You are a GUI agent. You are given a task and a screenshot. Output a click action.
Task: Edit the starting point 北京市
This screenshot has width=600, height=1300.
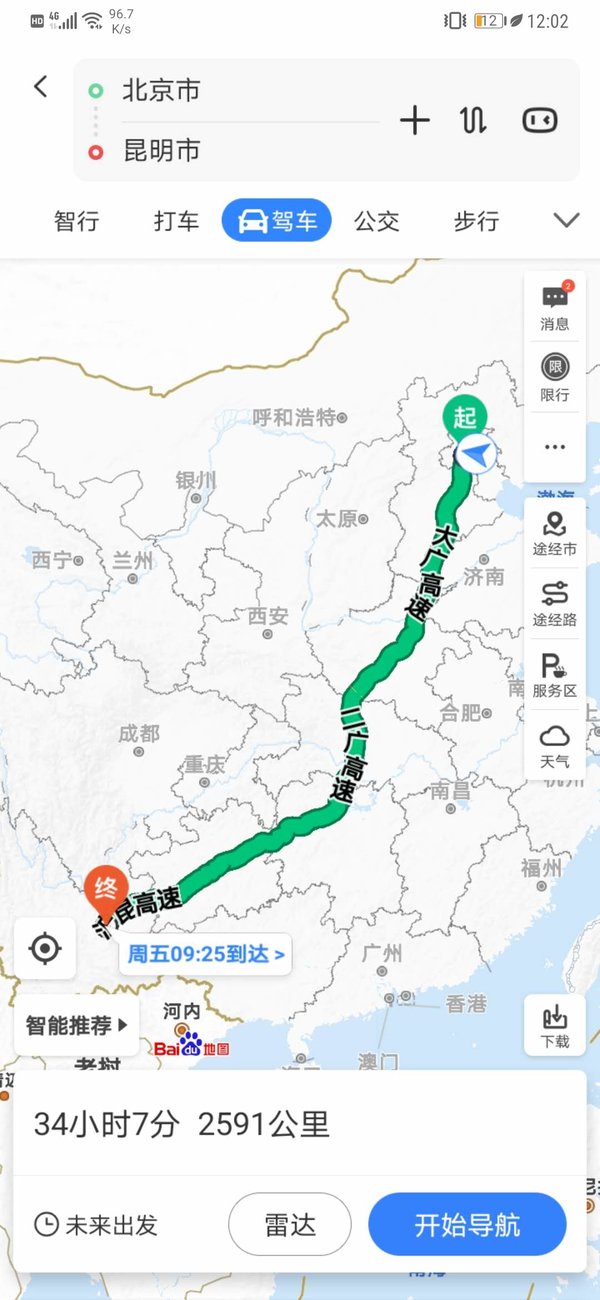[162, 91]
